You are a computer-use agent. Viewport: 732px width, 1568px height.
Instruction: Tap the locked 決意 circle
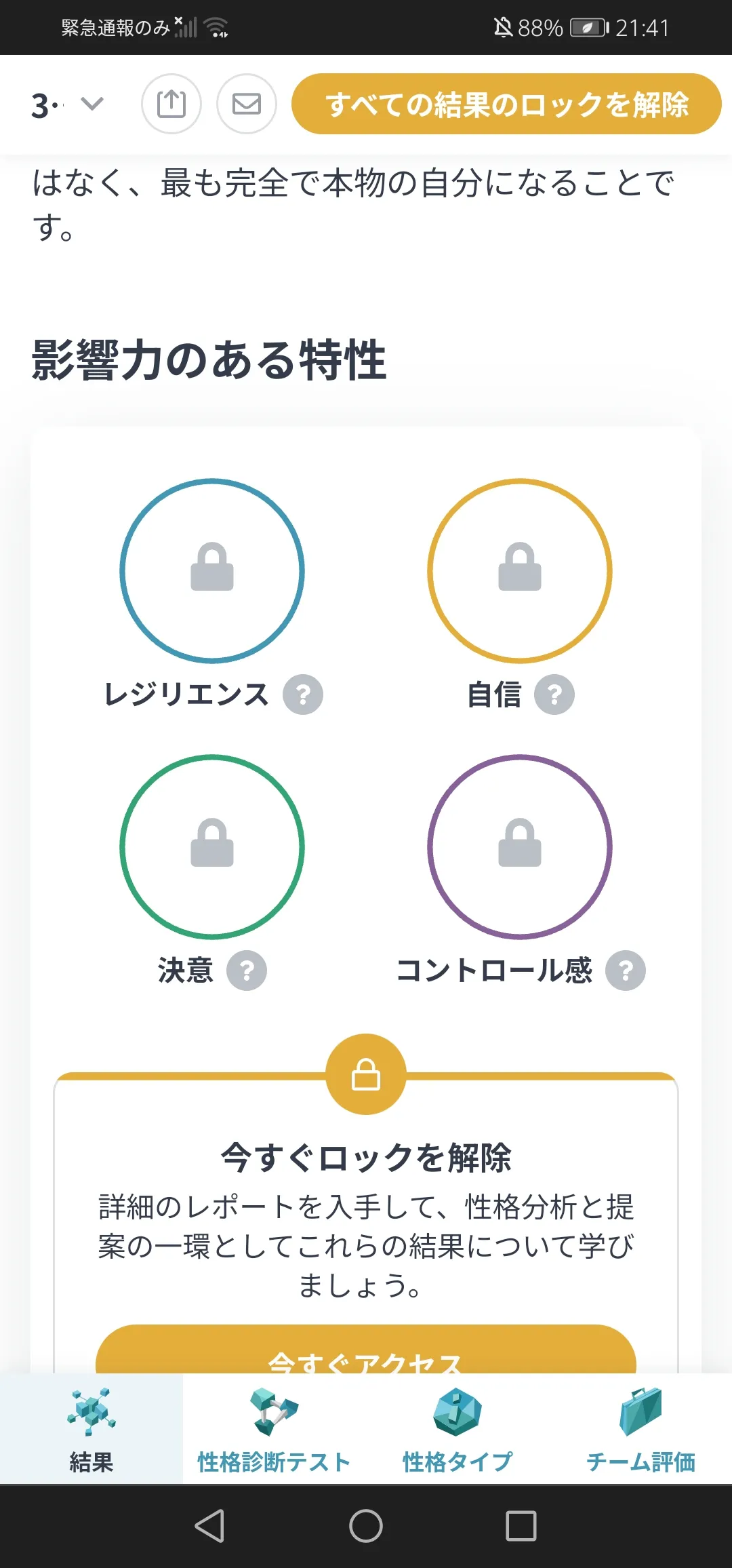pos(212,847)
